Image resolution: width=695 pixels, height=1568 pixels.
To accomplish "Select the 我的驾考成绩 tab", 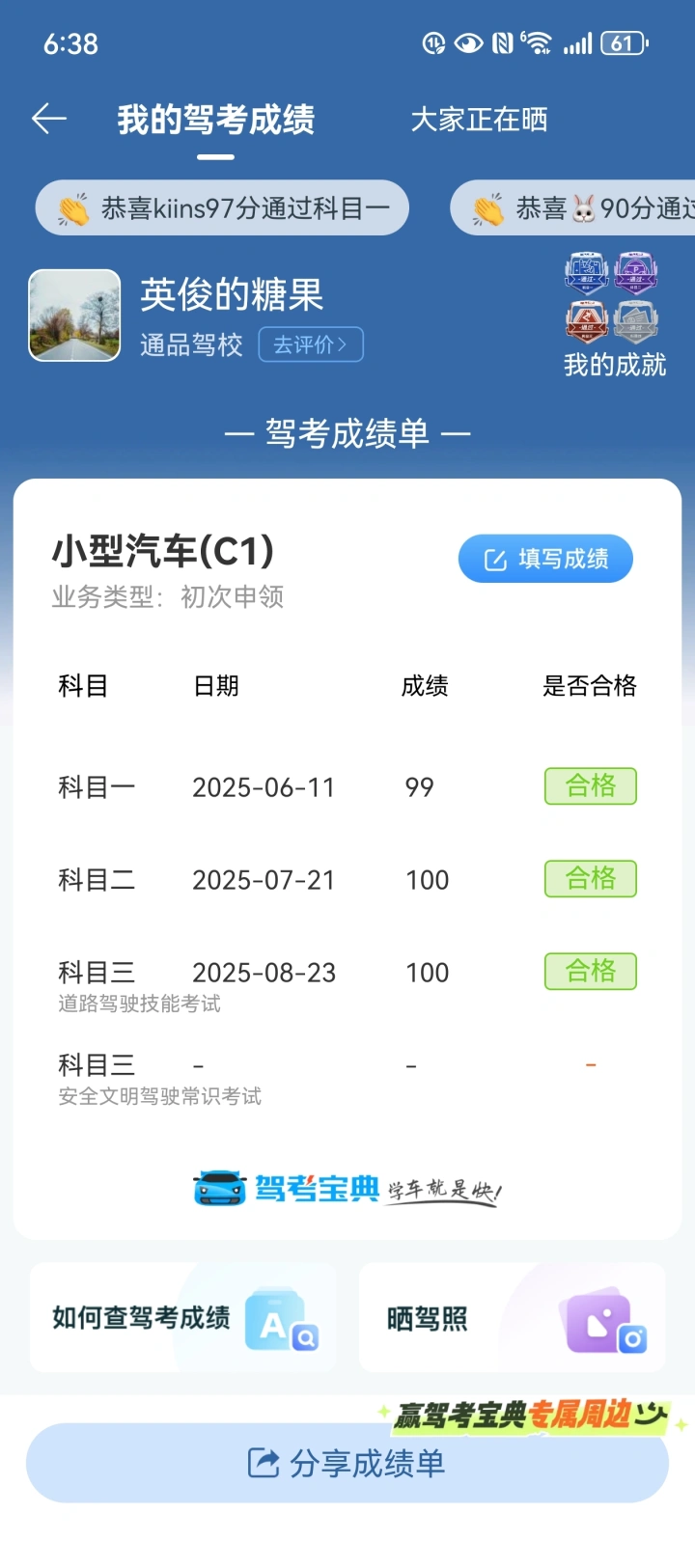I will click(216, 120).
